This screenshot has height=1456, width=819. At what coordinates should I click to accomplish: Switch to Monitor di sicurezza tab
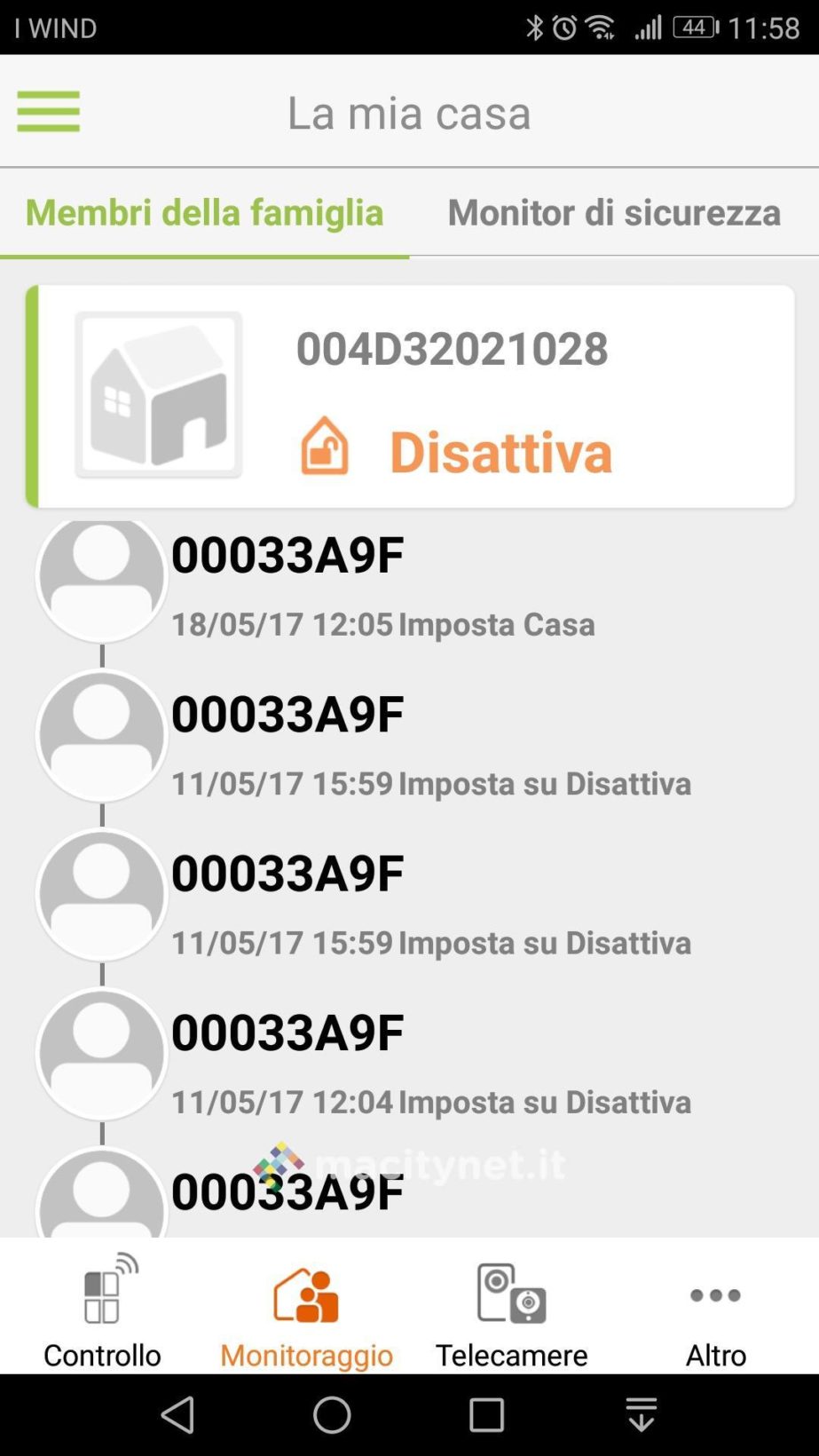pyautogui.click(x=614, y=212)
